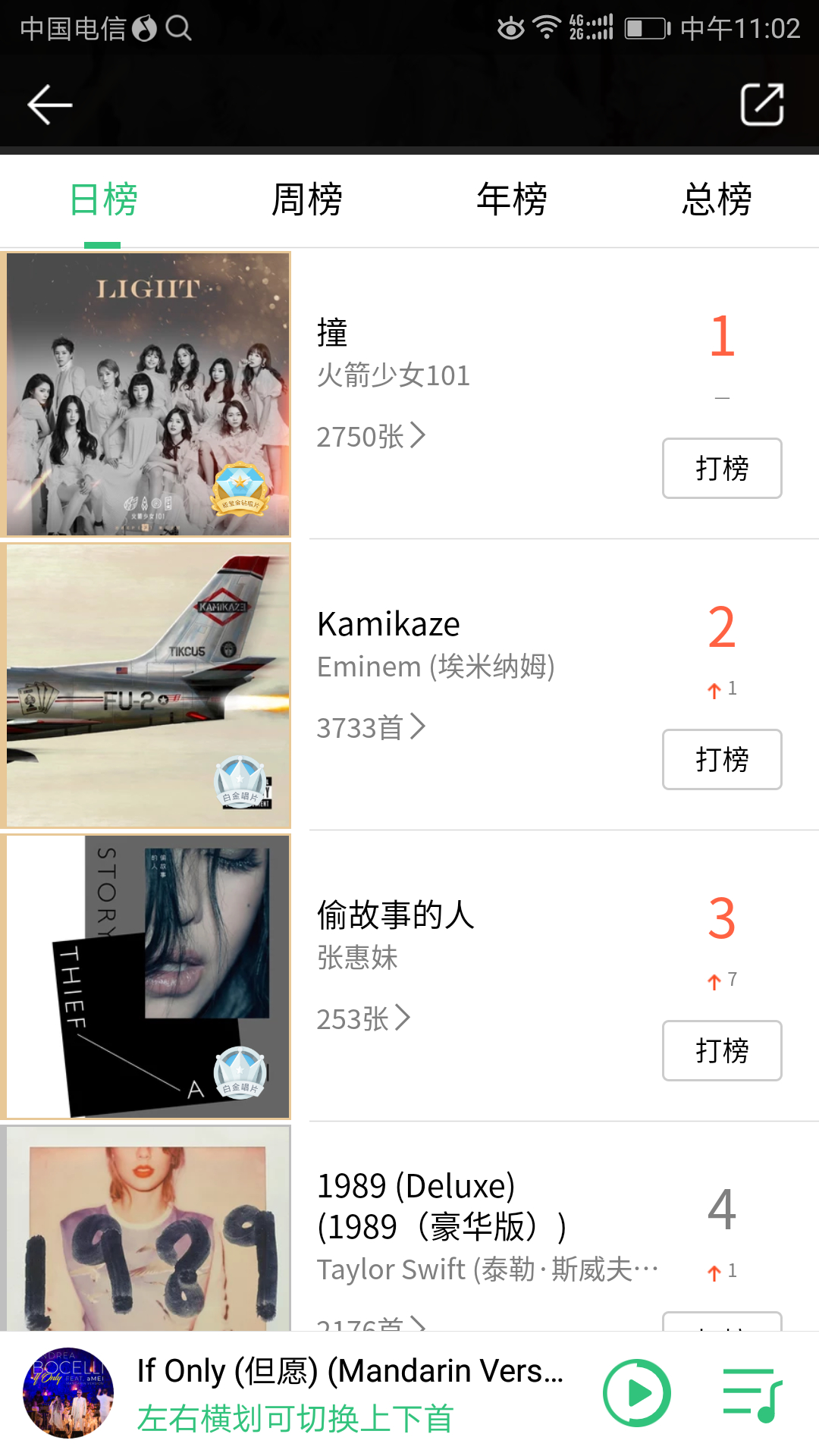
Task: Share this chart page
Action: pos(761,105)
